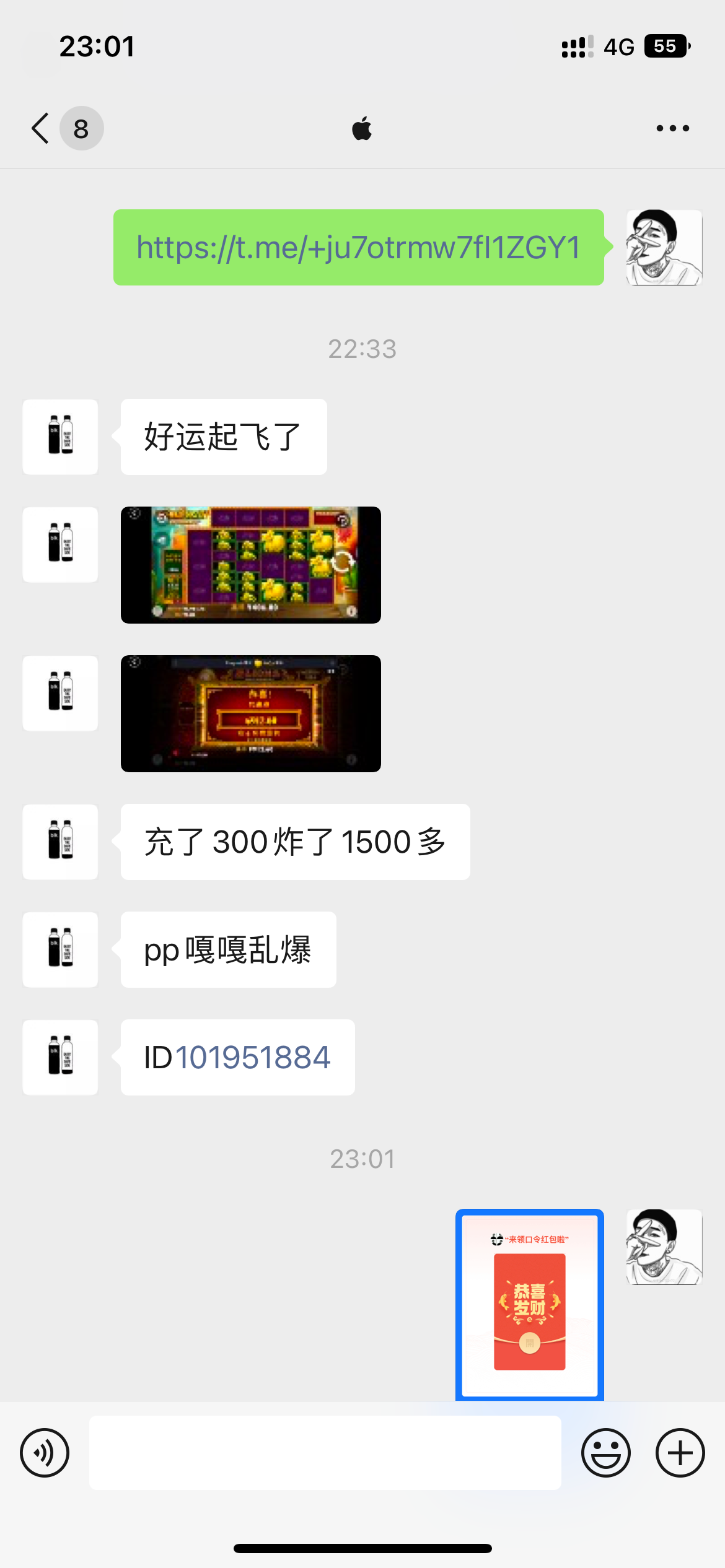Image resolution: width=725 pixels, height=1568 pixels.
Task: Open the red envelope image
Action: point(530,1305)
